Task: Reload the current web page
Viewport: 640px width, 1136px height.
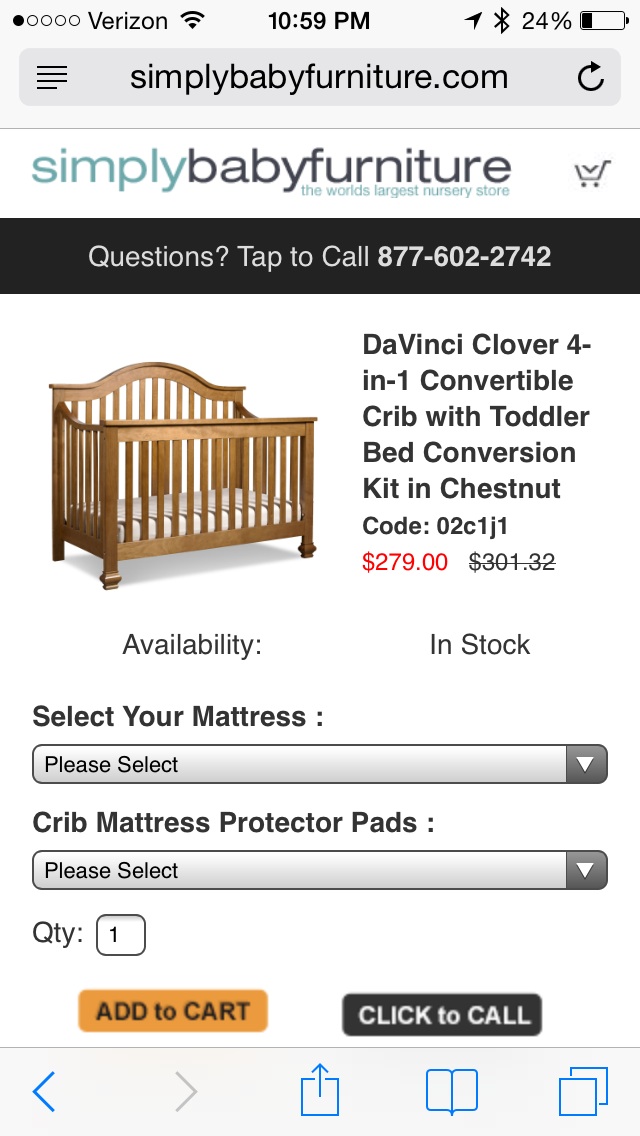Action: click(x=591, y=77)
